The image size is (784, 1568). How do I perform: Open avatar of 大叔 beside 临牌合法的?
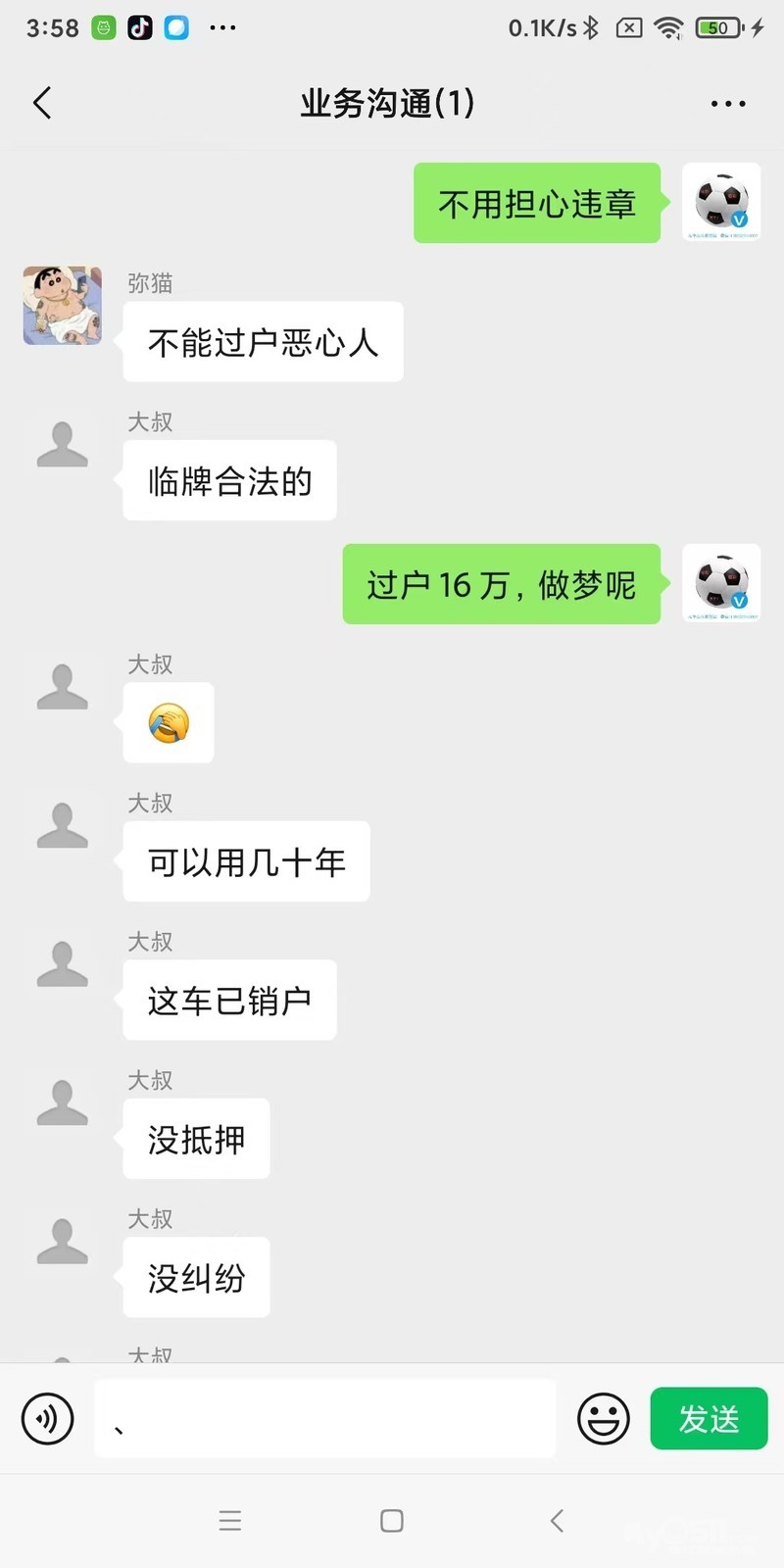(63, 444)
